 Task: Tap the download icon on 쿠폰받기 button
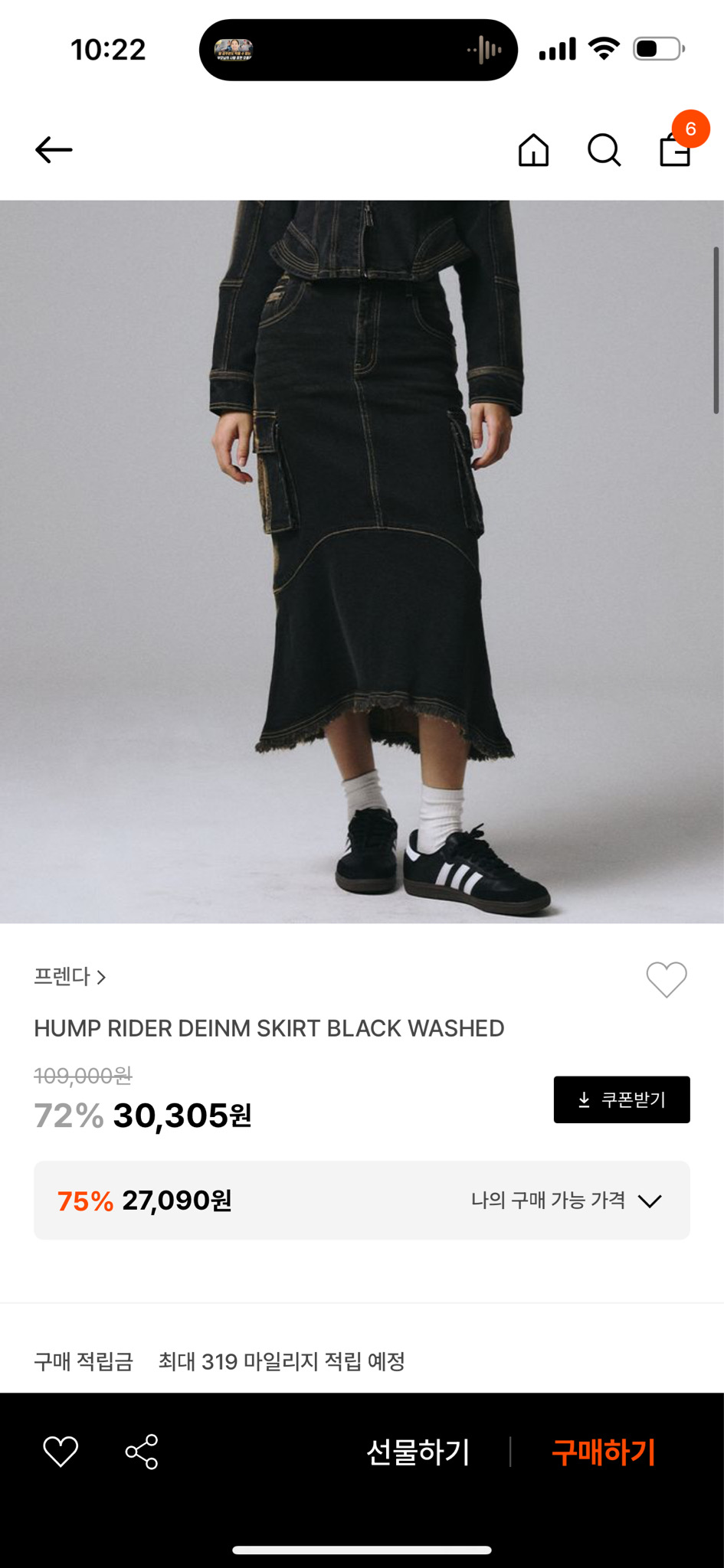[584, 1099]
